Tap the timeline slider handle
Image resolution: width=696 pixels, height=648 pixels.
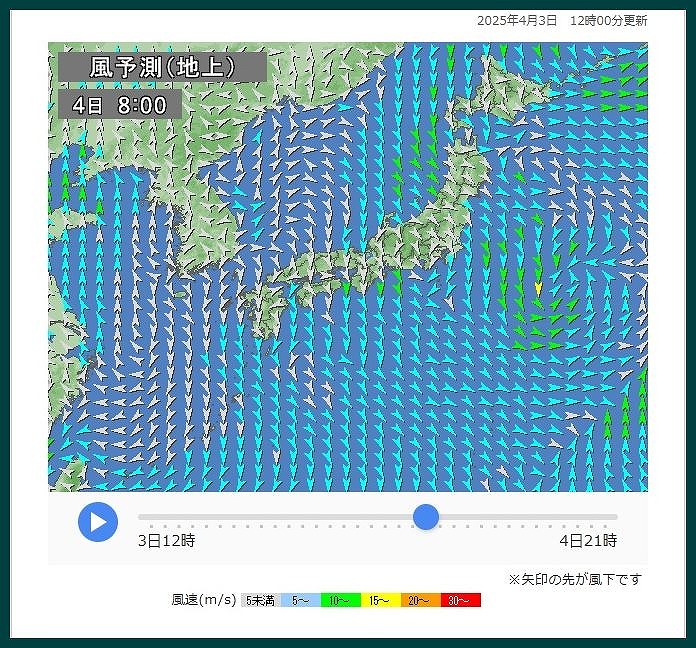[x=426, y=517]
